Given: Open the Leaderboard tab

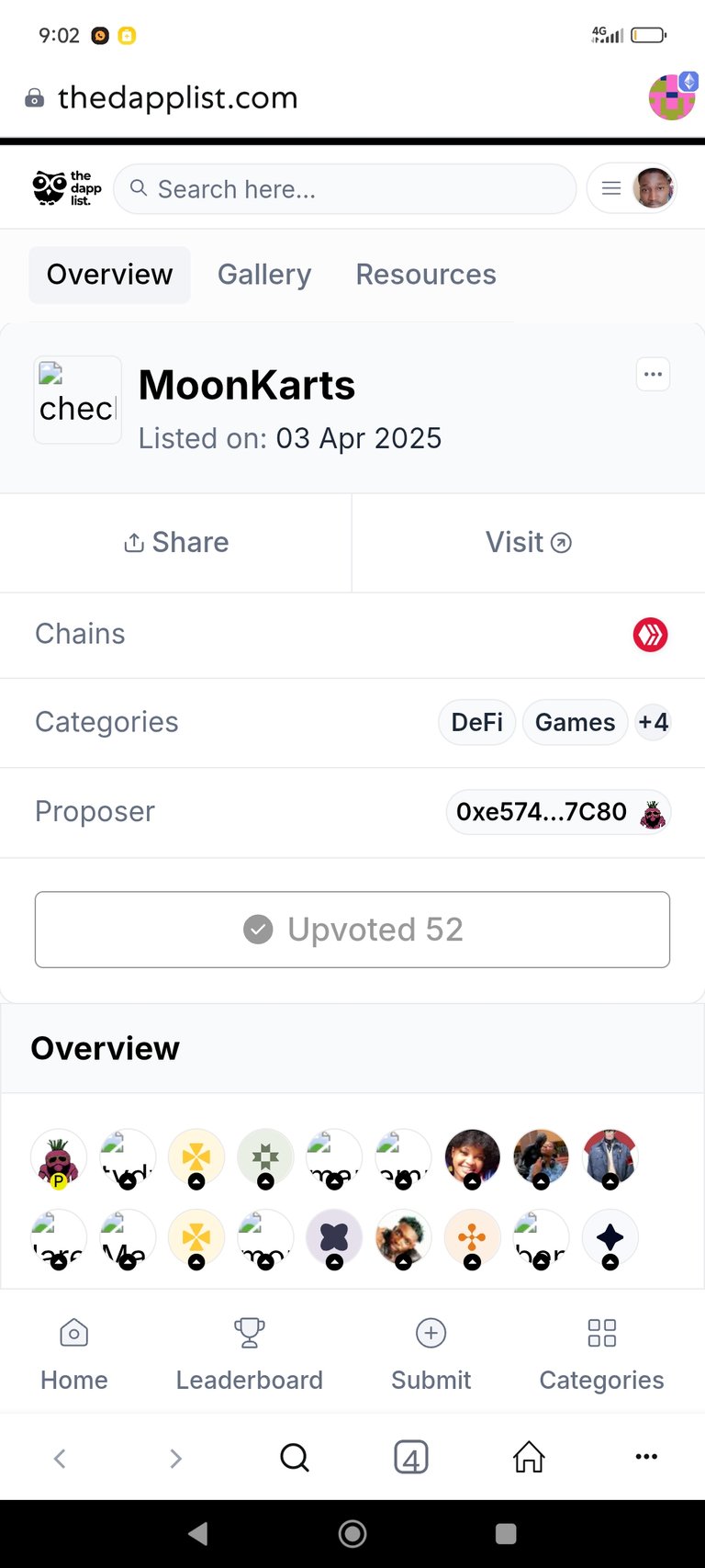Looking at the screenshot, I should pos(249,1354).
